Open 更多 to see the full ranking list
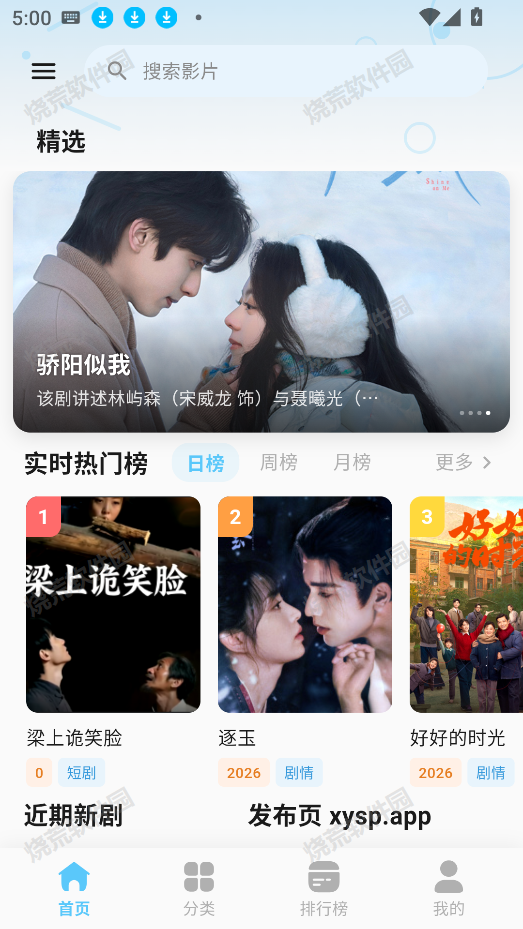 point(463,462)
